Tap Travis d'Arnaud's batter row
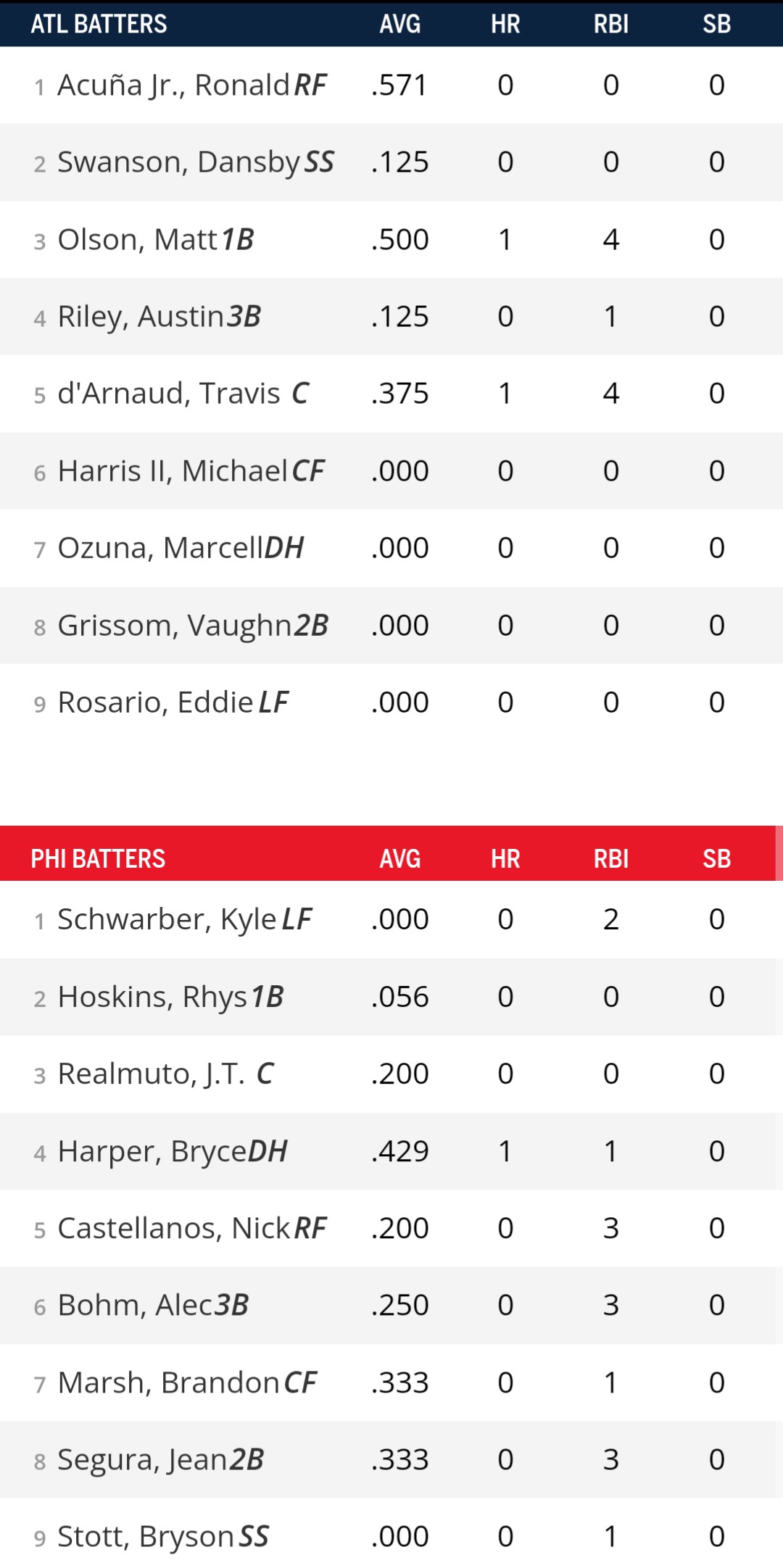 [x=168, y=394]
